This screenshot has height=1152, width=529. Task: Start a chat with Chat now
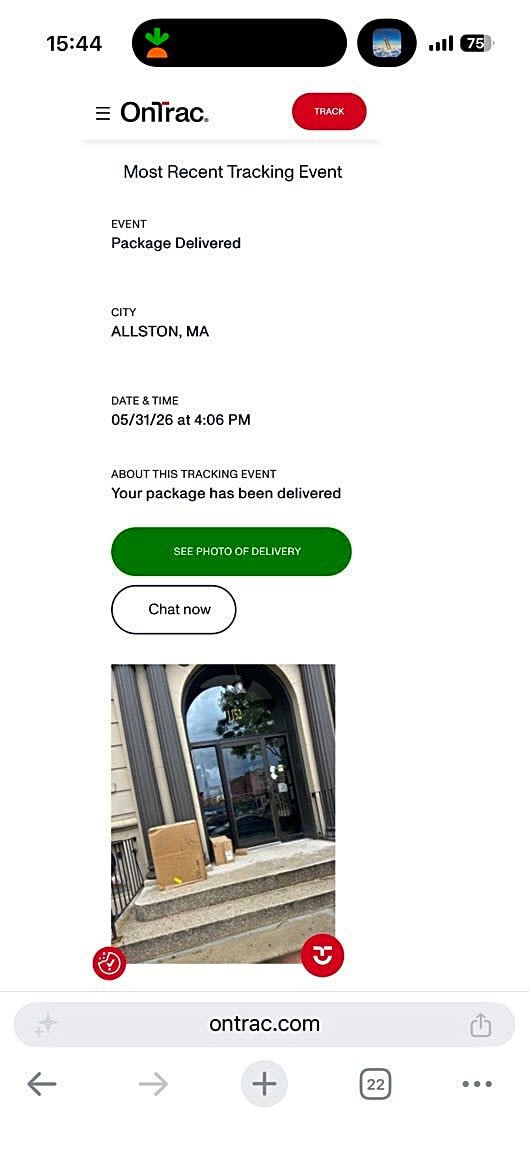[x=173, y=609]
